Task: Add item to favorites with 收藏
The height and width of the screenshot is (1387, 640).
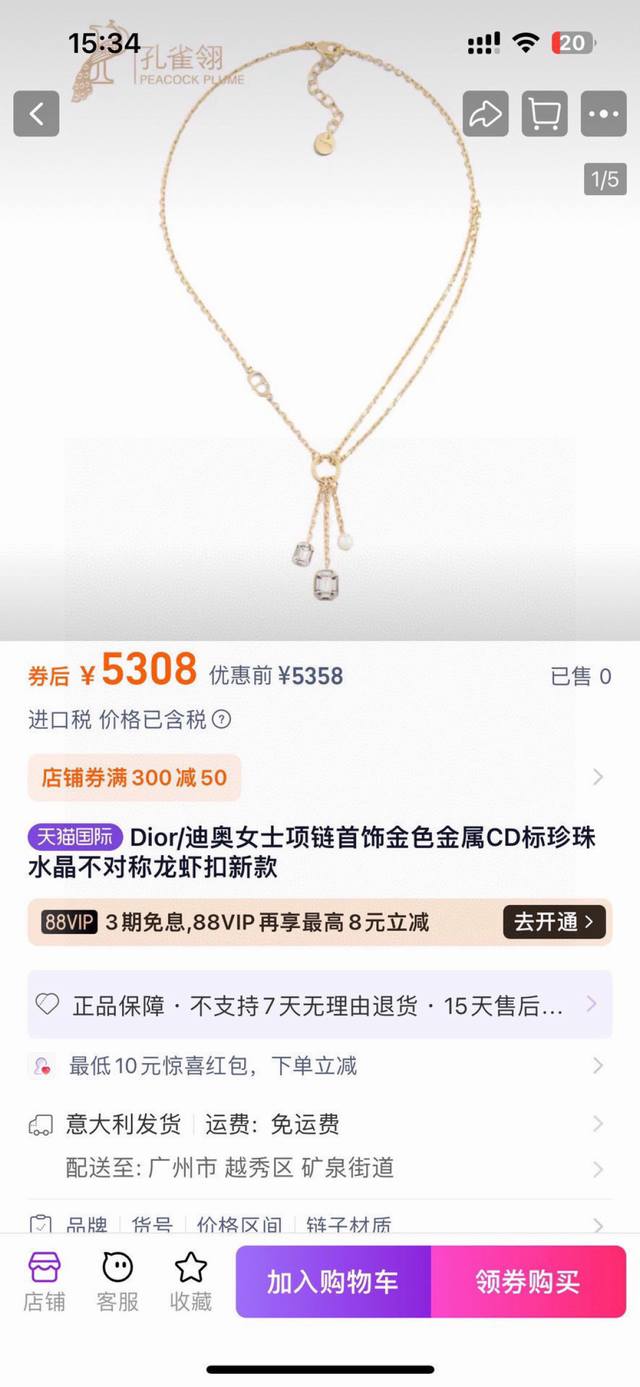Action: 190,1281
